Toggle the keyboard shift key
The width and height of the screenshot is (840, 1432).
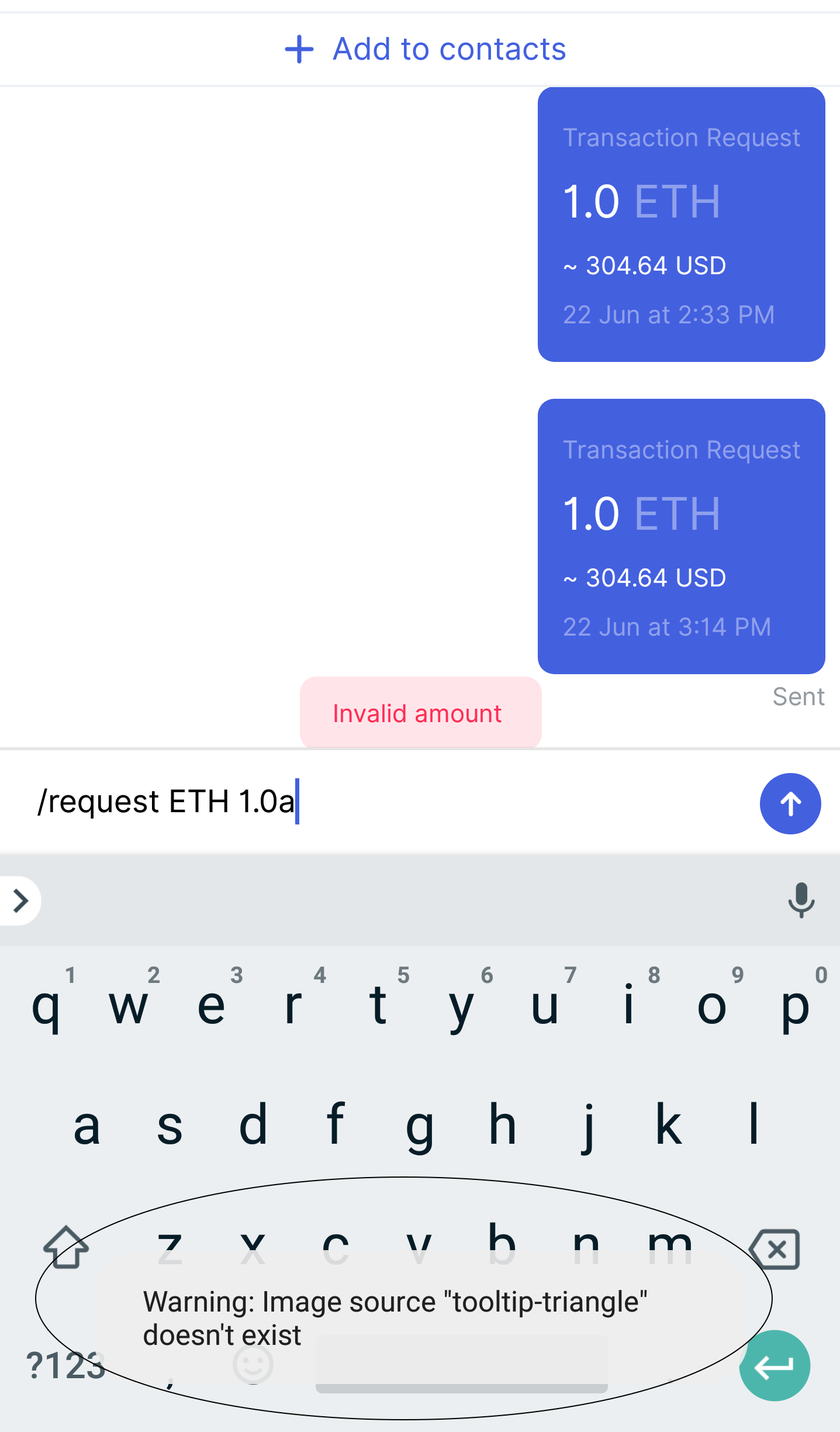tap(65, 1247)
